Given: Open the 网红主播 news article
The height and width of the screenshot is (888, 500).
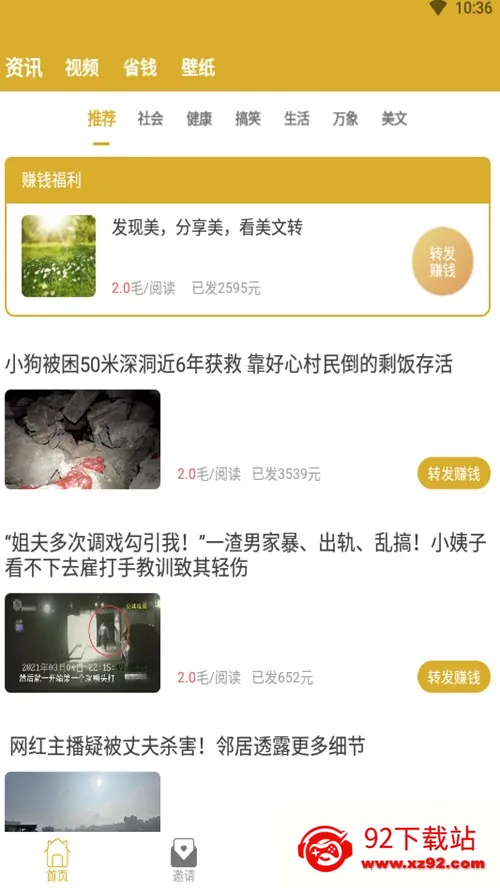Looking at the screenshot, I should (x=187, y=746).
